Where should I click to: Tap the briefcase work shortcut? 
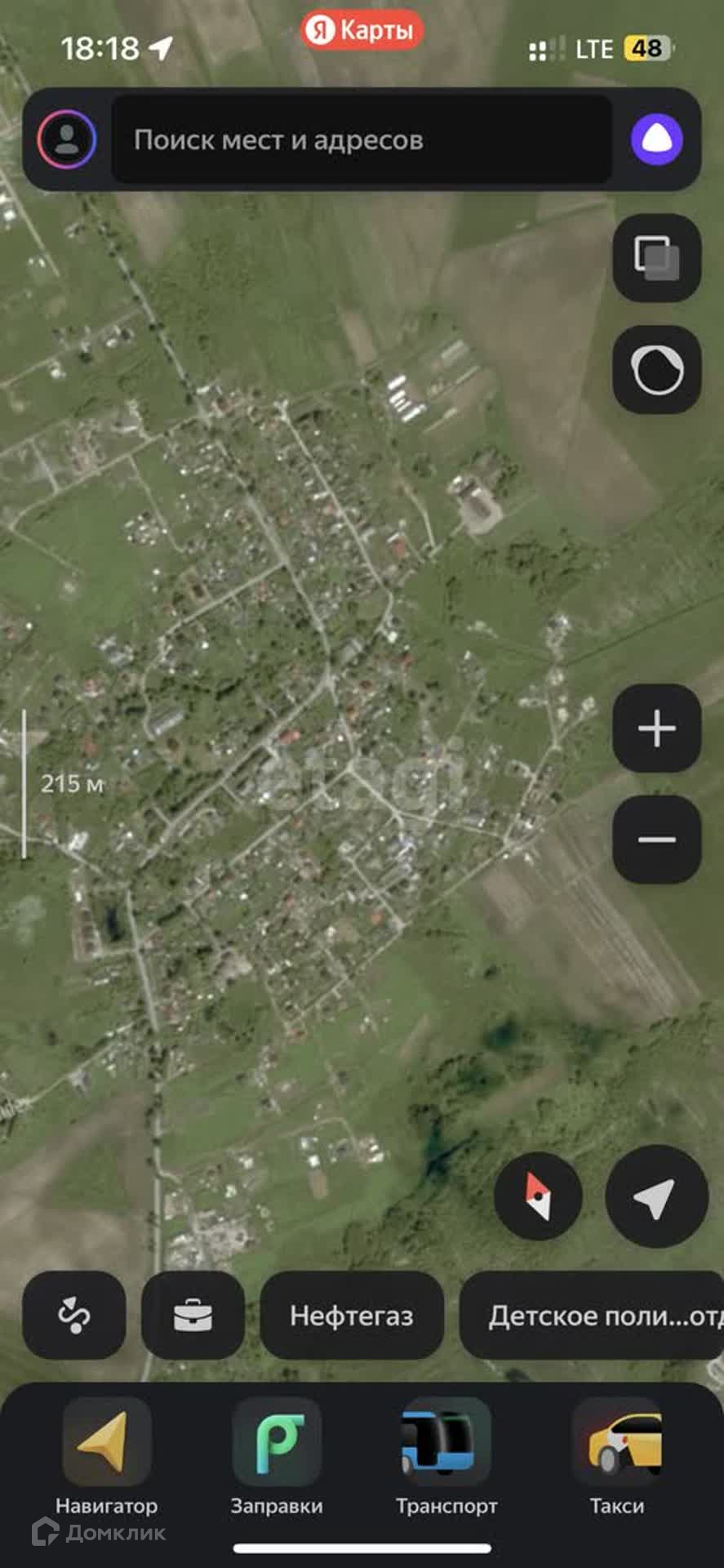tap(193, 1315)
